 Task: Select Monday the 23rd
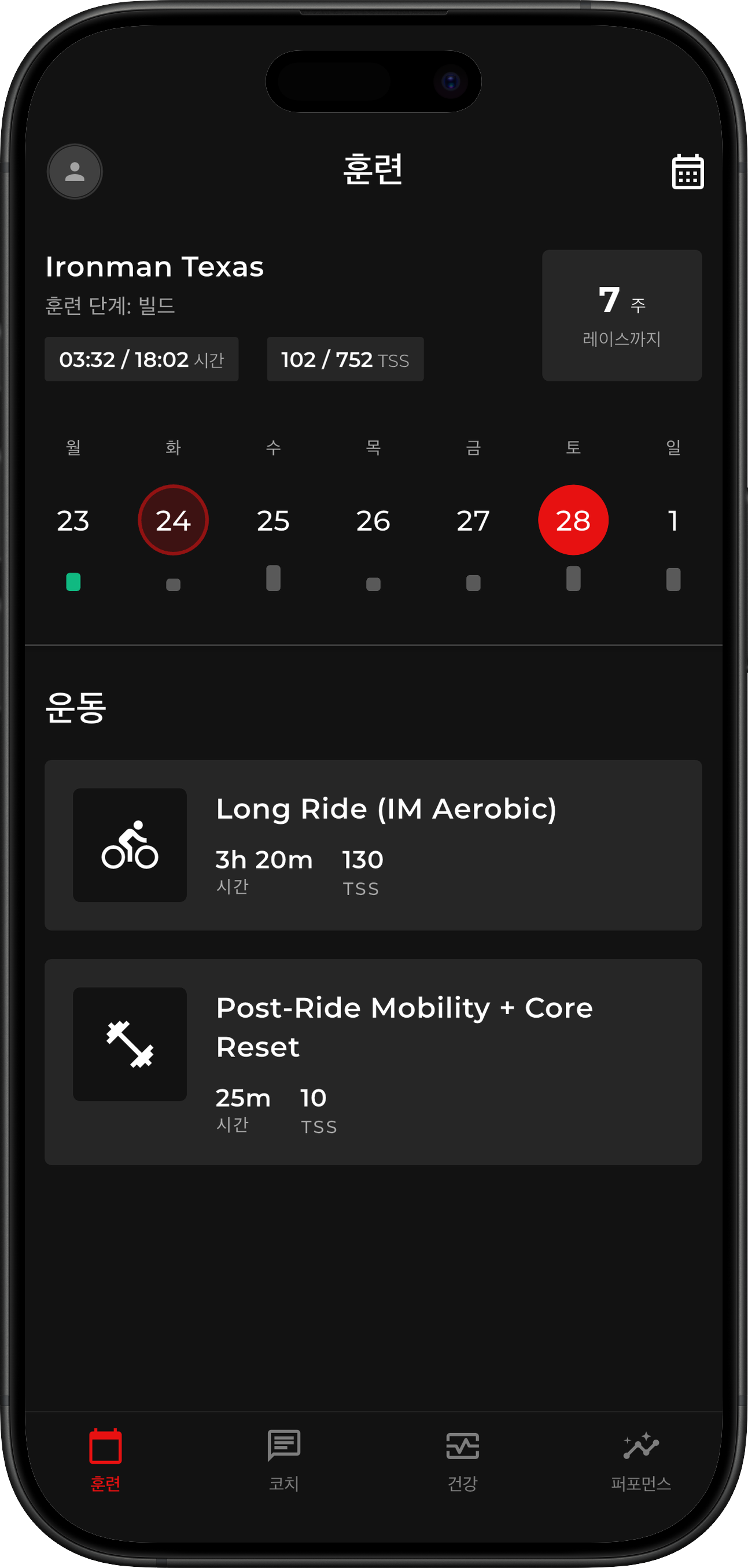coord(73,520)
